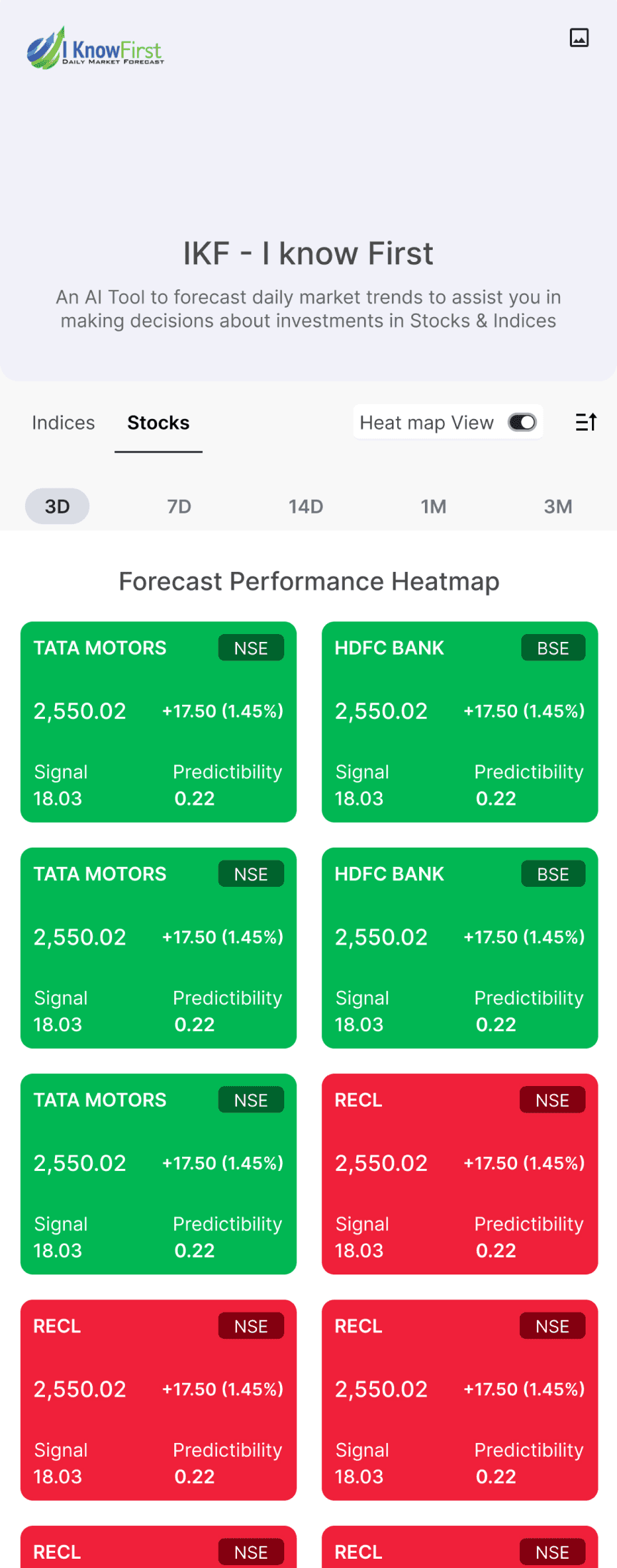Image resolution: width=617 pixels, height=1568 pixels.
Task: Choose the 3D forecast period
Action: [x=57, y=506]
